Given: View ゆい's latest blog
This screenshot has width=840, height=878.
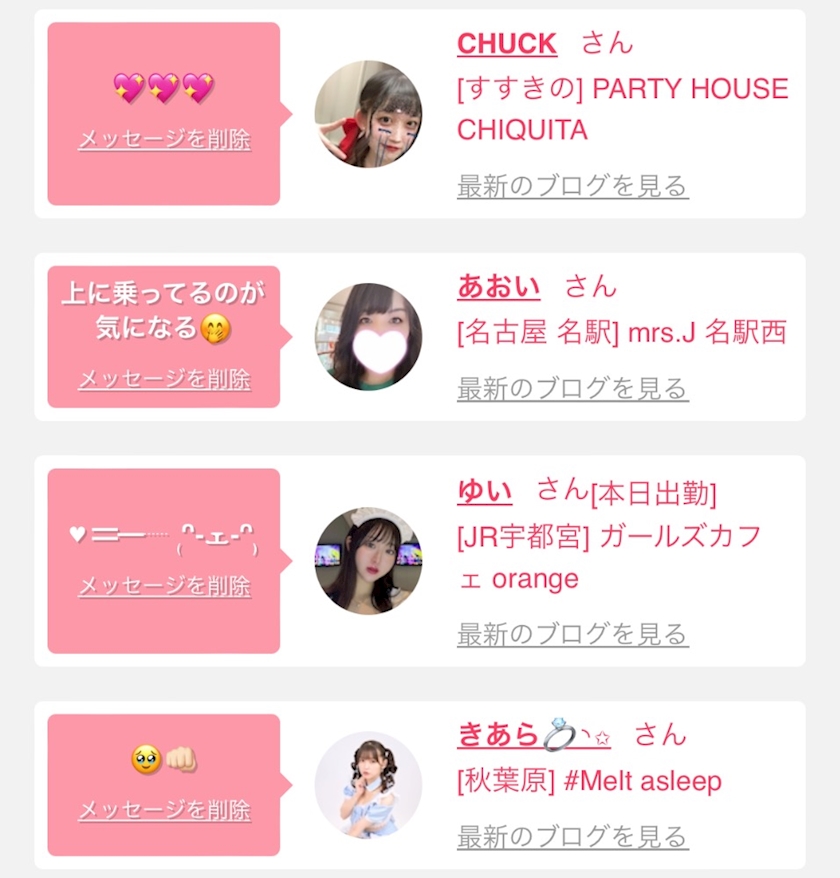Looking at the screenshot, I should point(573,634).
